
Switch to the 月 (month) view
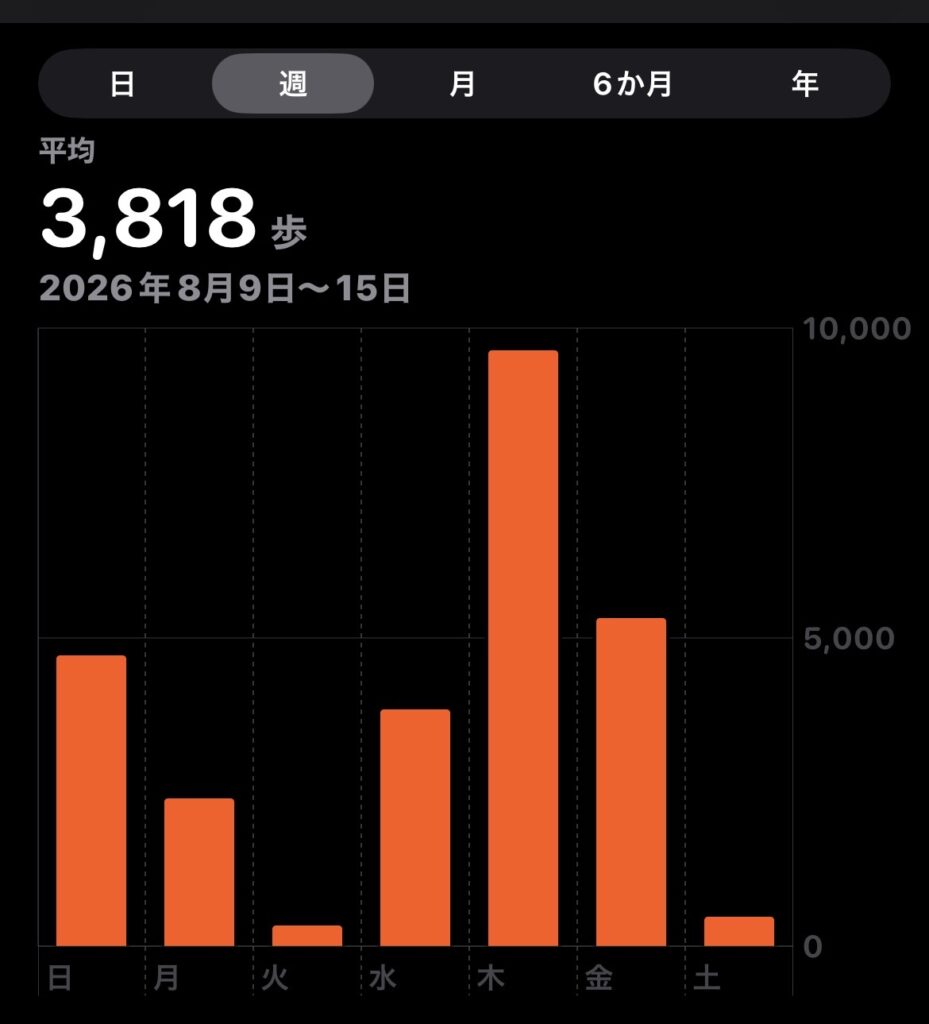click(462, 84)
